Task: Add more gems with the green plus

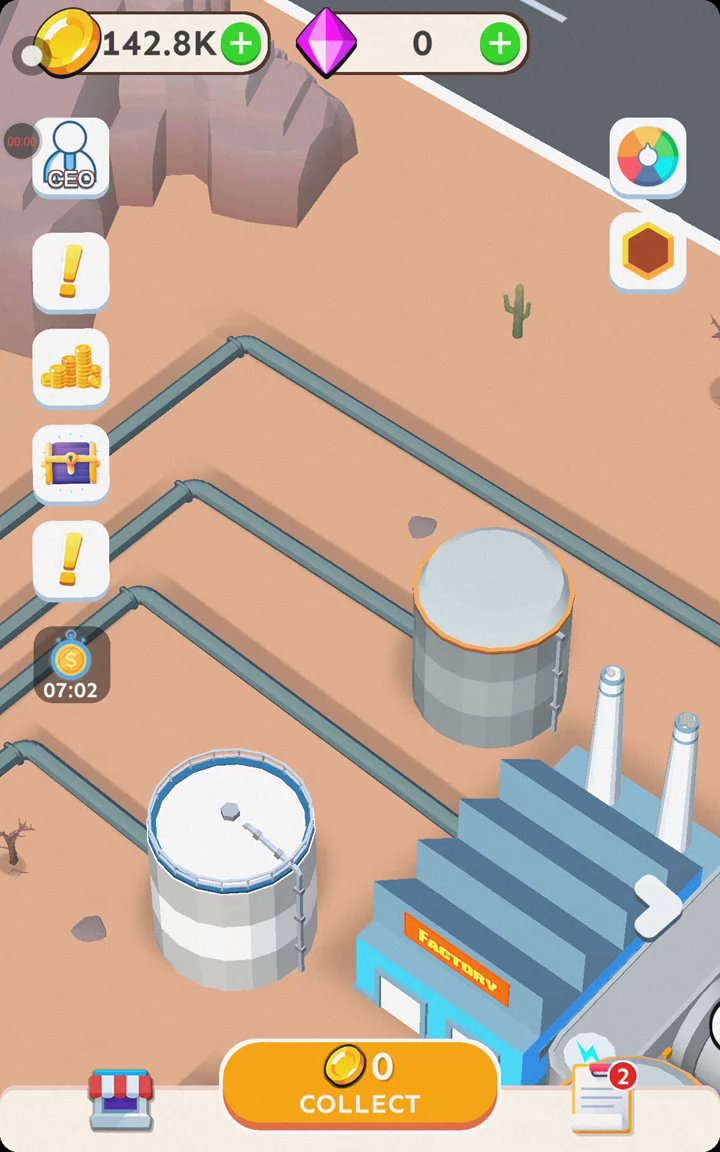Action: (500, 44)
